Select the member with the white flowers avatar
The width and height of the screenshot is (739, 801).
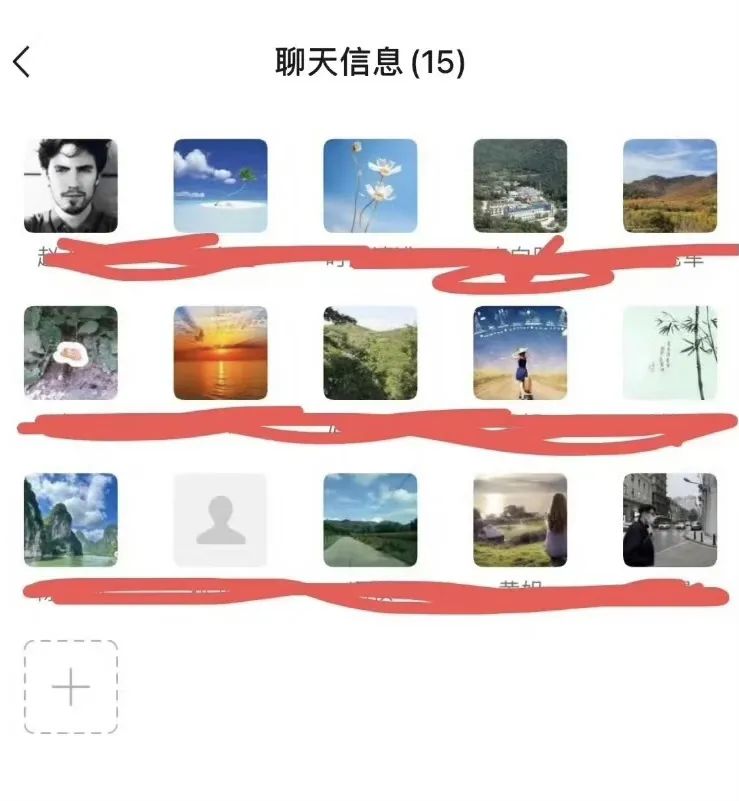[x=370, y=186]
